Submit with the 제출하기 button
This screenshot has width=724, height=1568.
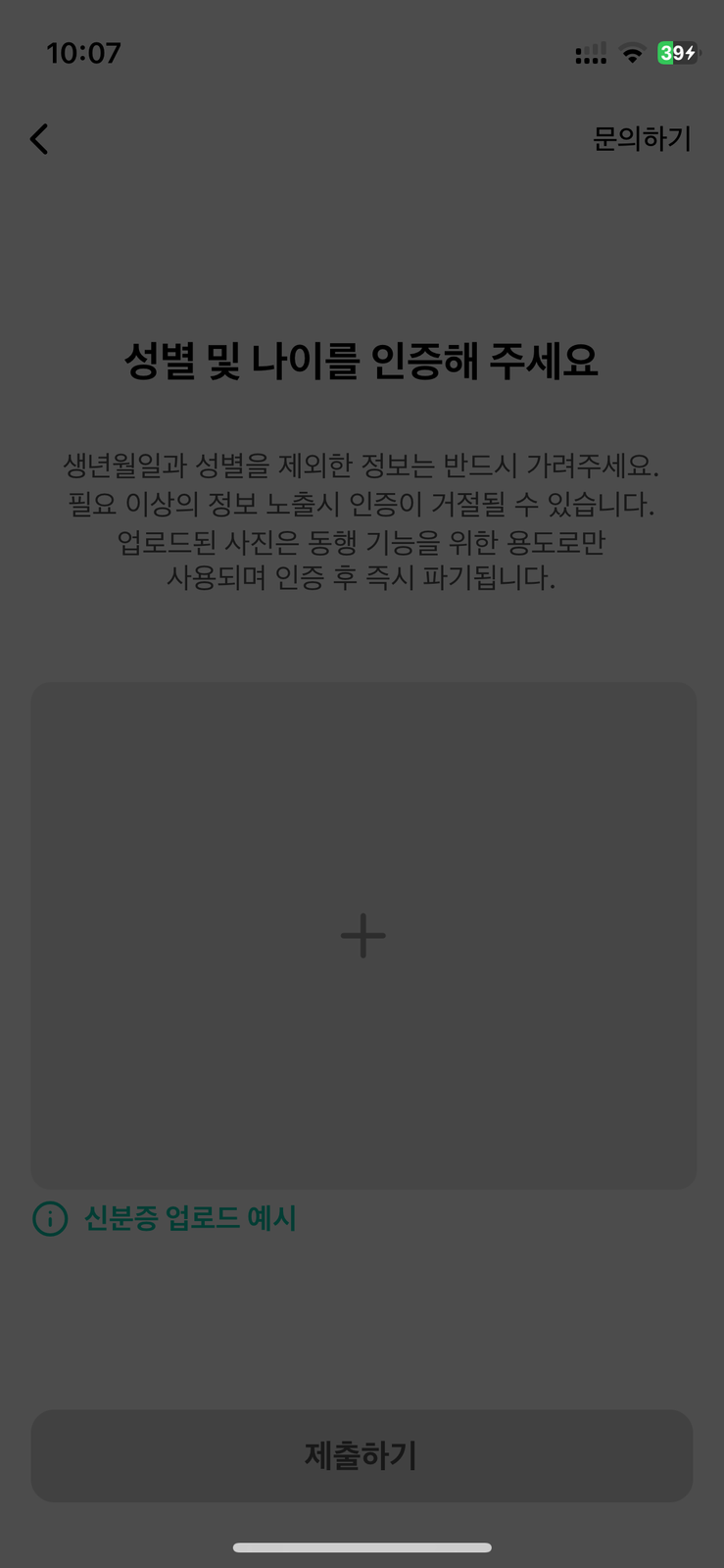click(362, 1455)
